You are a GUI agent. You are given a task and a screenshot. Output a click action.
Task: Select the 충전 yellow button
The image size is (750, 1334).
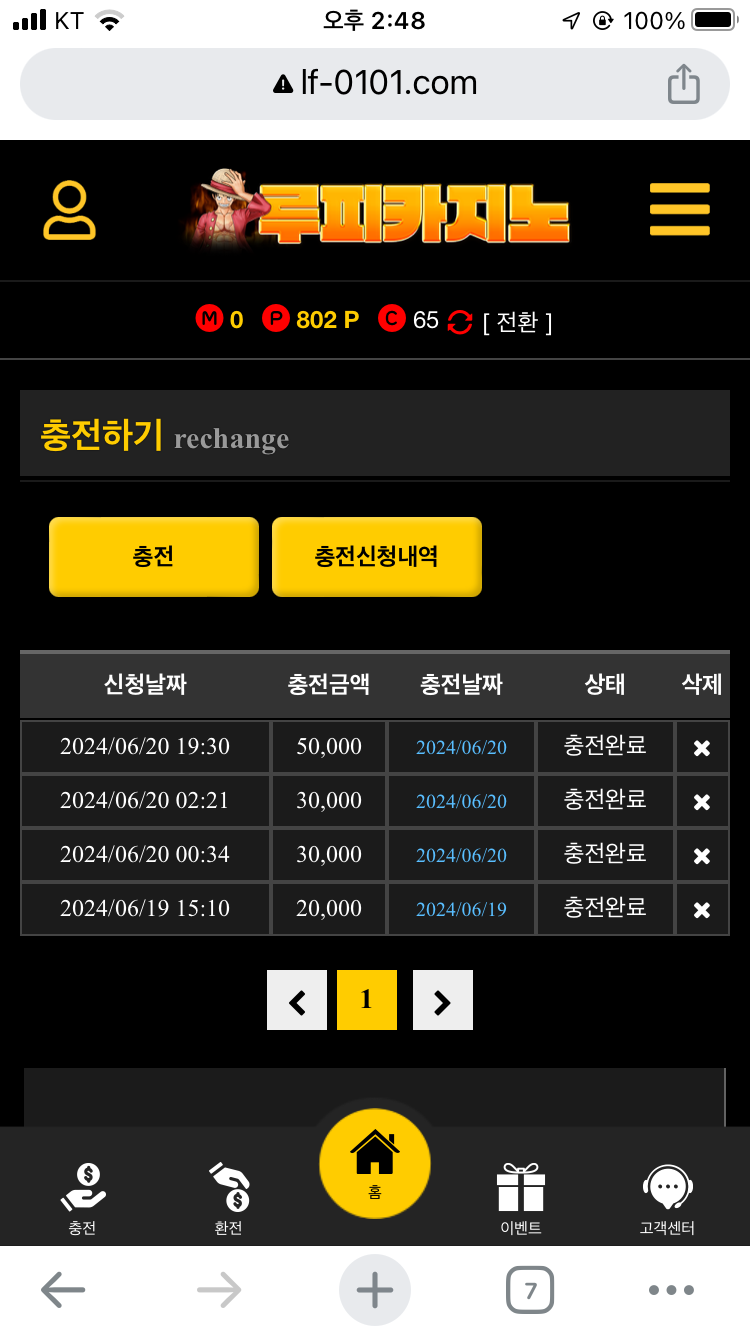click(154, 557)
